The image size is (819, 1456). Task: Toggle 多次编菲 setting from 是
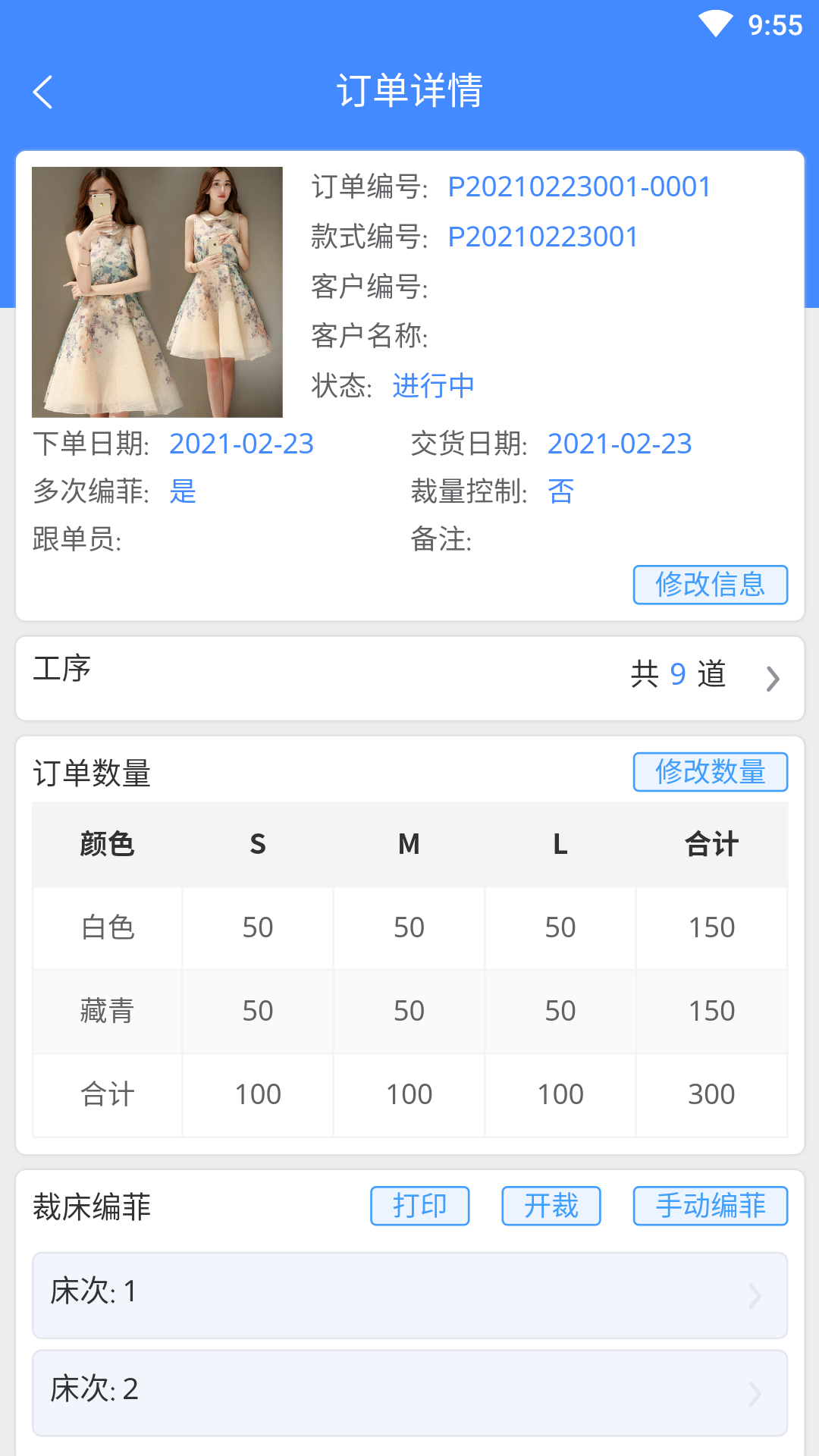pos(183,492)
